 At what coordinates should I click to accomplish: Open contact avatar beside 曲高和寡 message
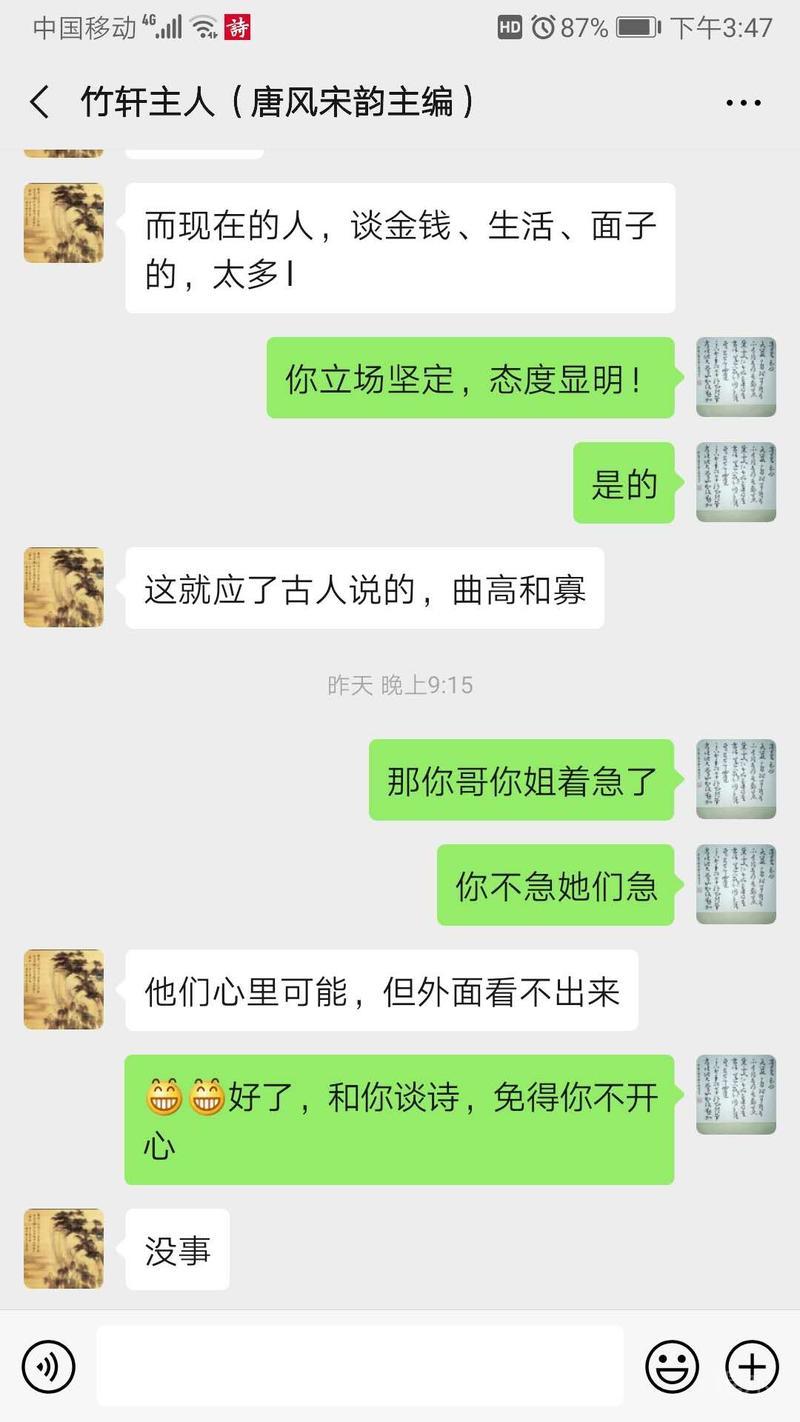pyautogui.click(x=64, y=587)
